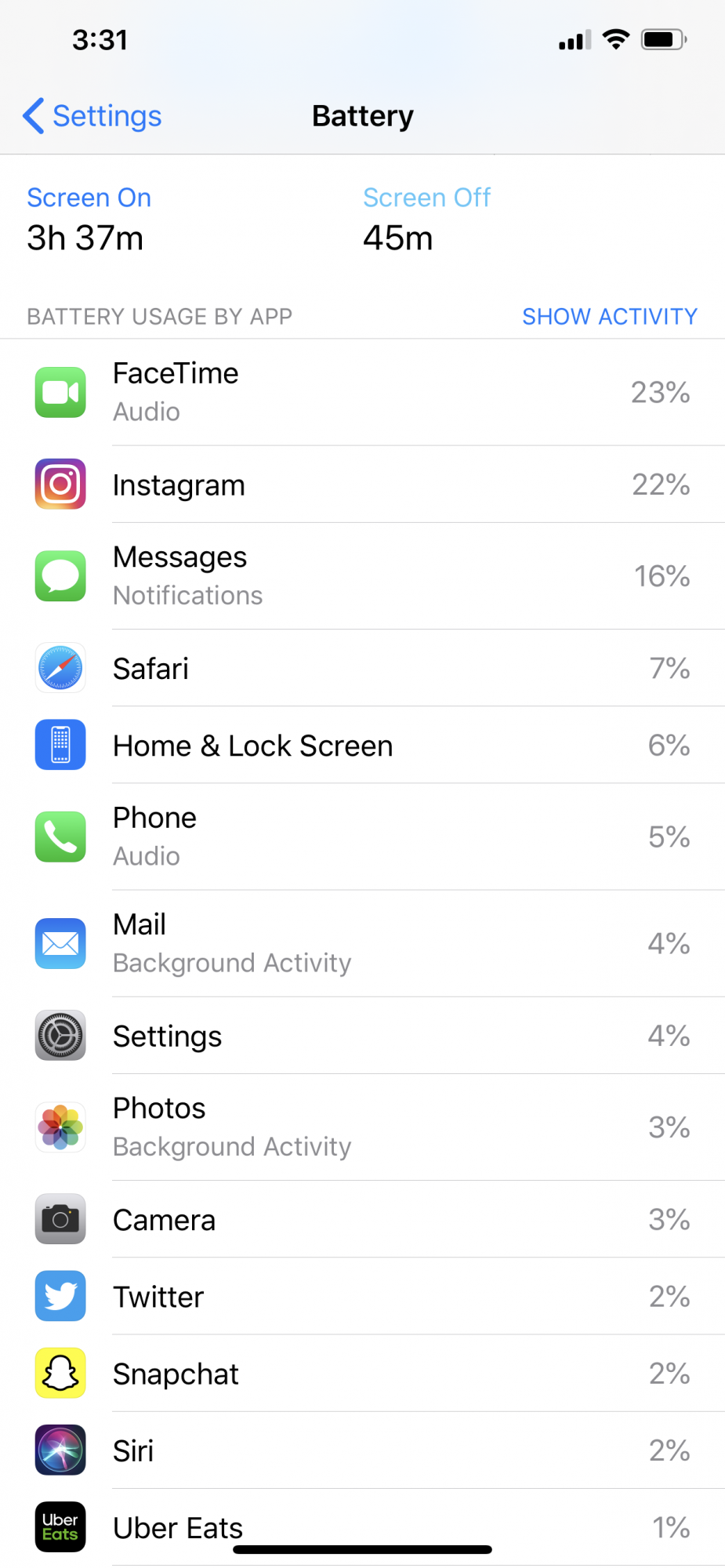Select the Safari usage row
Image resolution: width=725 pixels, height=1568 pixels.
[362, 669]
